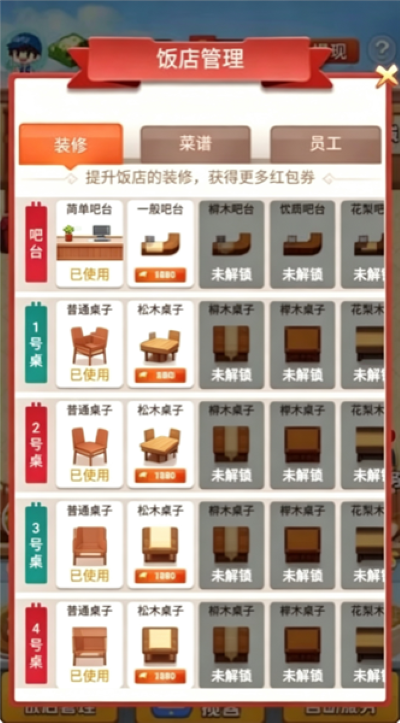The image size is (400, 723).
Task: Buy 松木桌子 for 2号桌
Action: point(160,475)
